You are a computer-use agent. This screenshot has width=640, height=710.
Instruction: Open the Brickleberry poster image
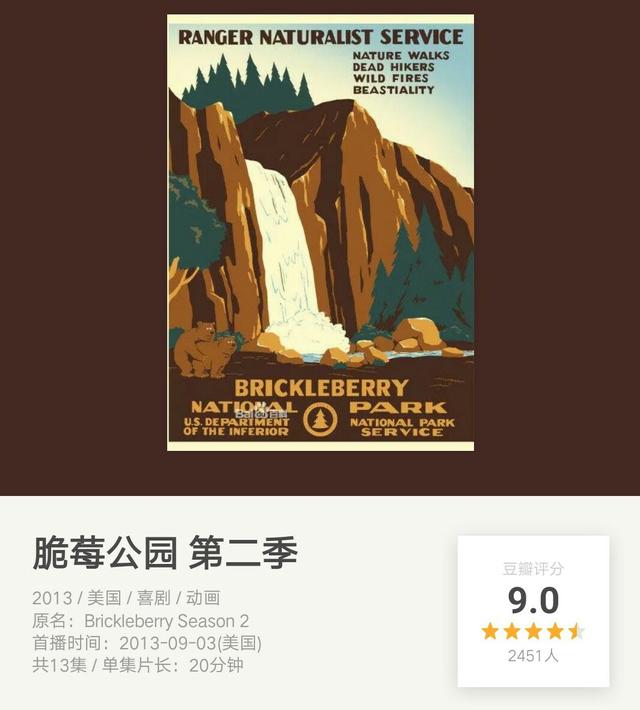coord(320,232)
